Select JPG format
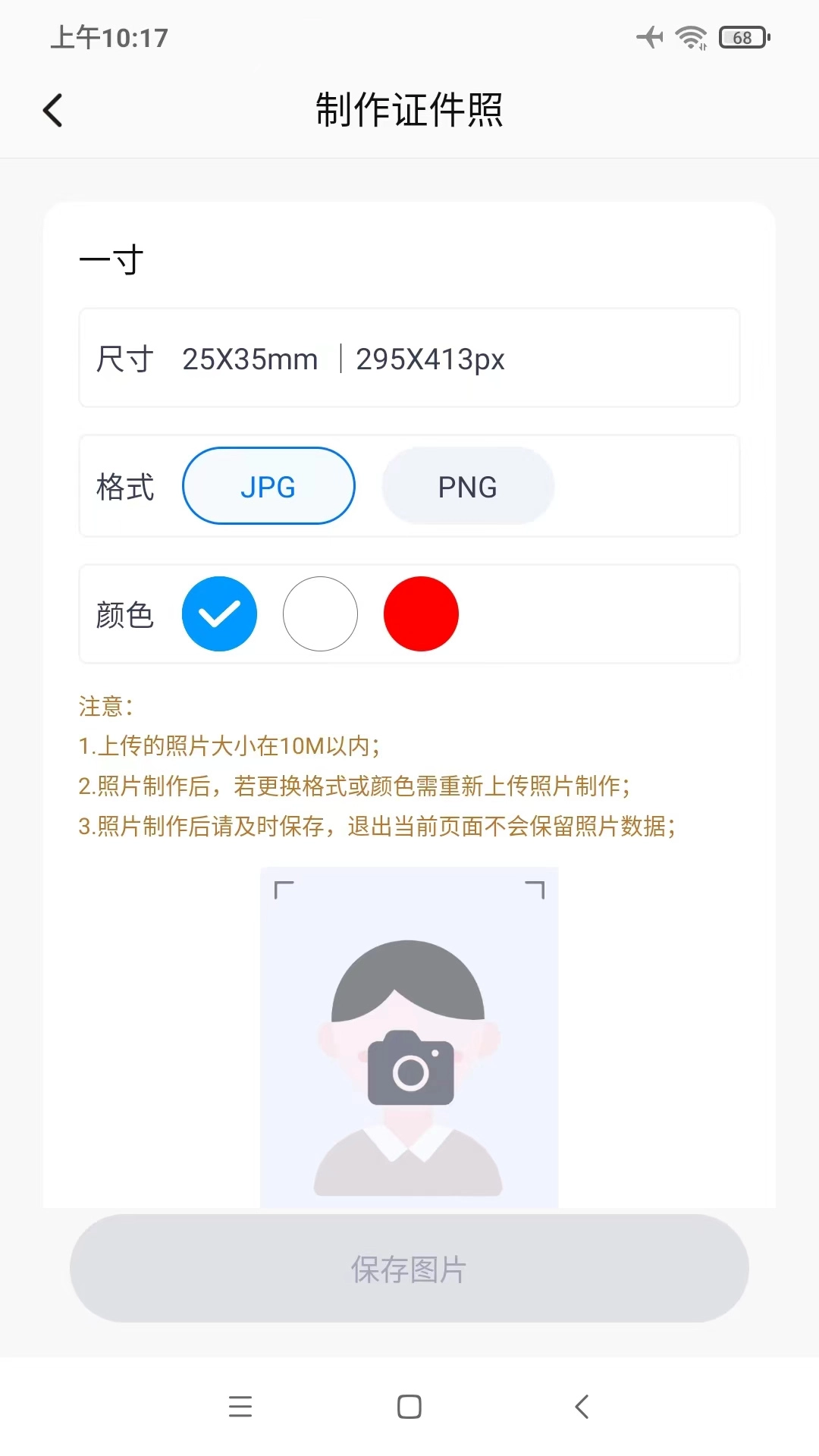 point(268,486)
